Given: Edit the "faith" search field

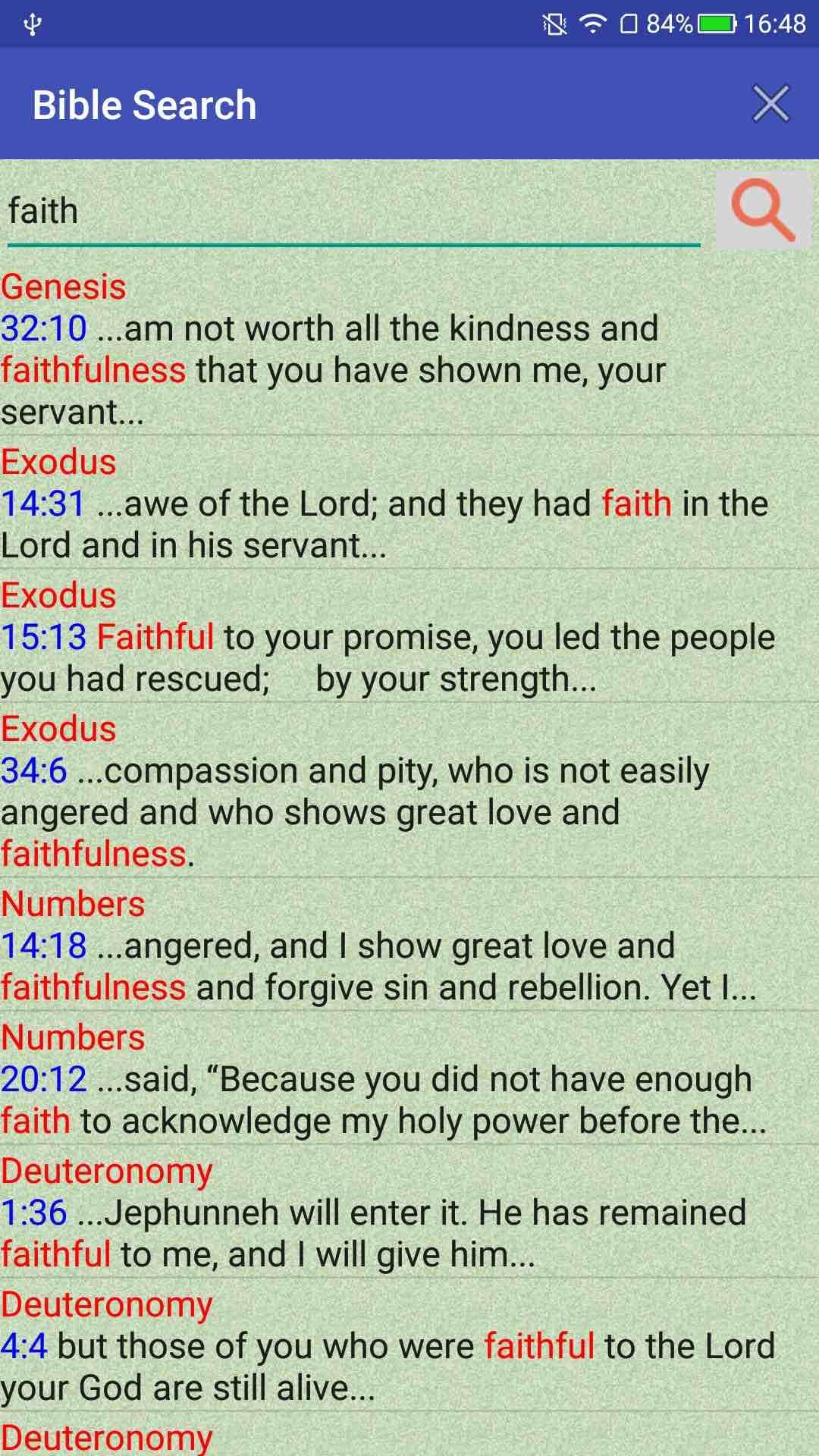Looking at the screenshot, I should click(x=353, y=211).
